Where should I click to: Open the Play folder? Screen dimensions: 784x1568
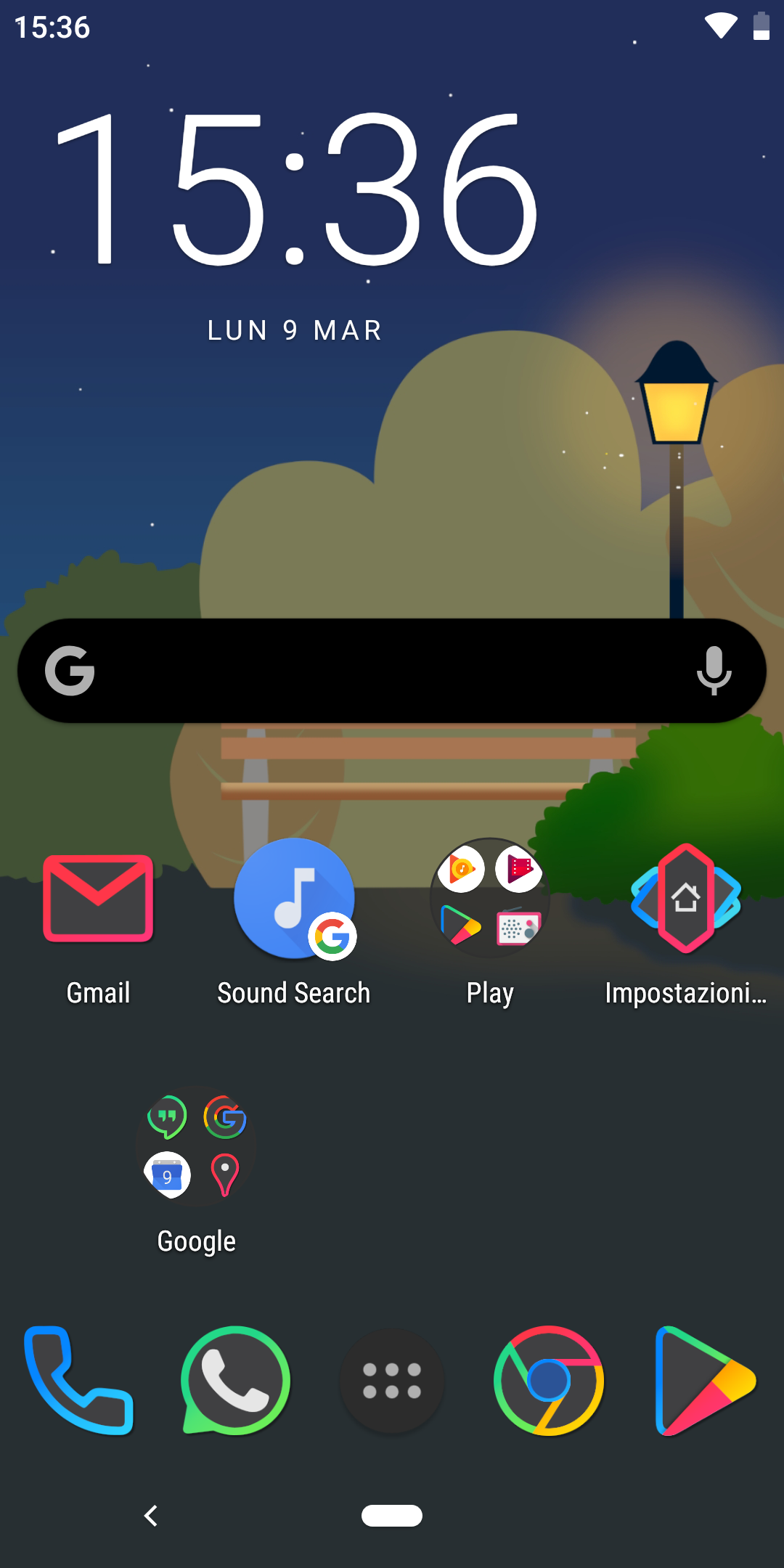pos(490,899)
